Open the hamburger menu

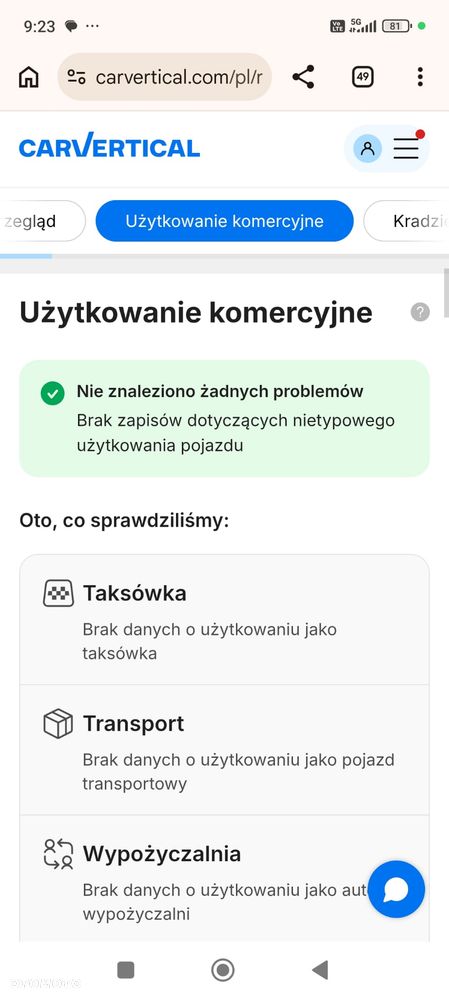(x=407, y=148)
